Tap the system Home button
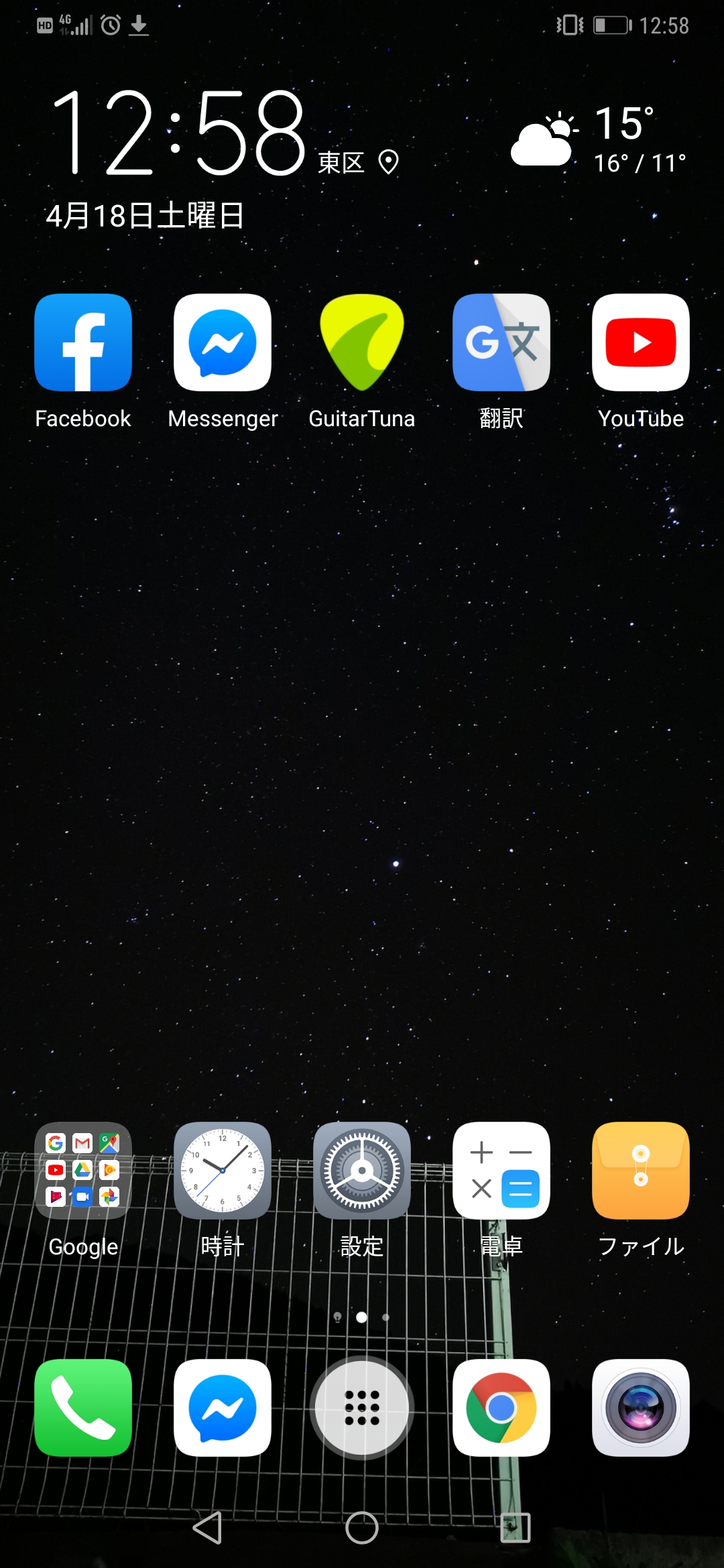This screenshot has height=1568, width=724. (x=362, y=1528)
